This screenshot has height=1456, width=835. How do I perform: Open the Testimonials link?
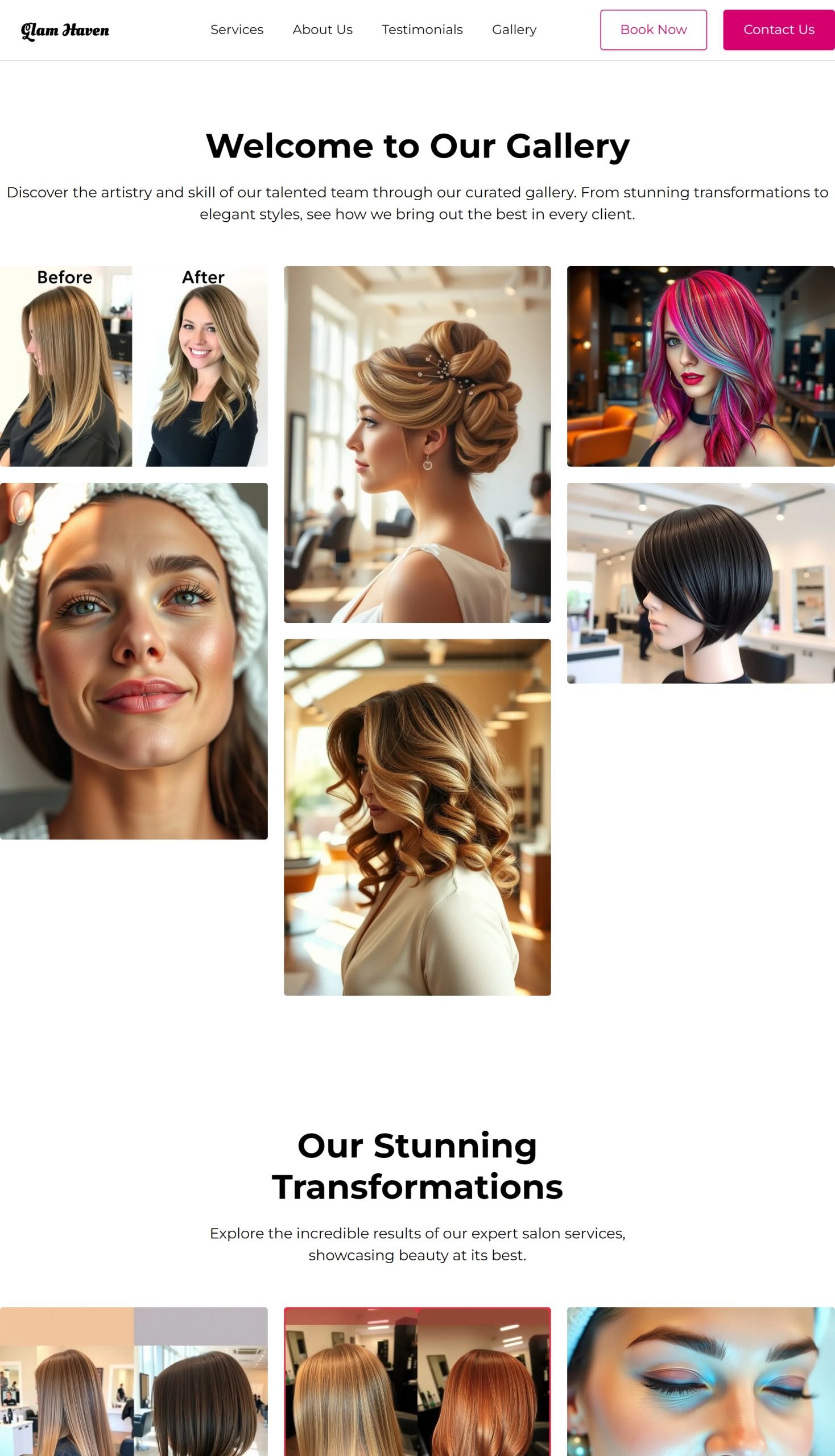click(x=422, y=30)
